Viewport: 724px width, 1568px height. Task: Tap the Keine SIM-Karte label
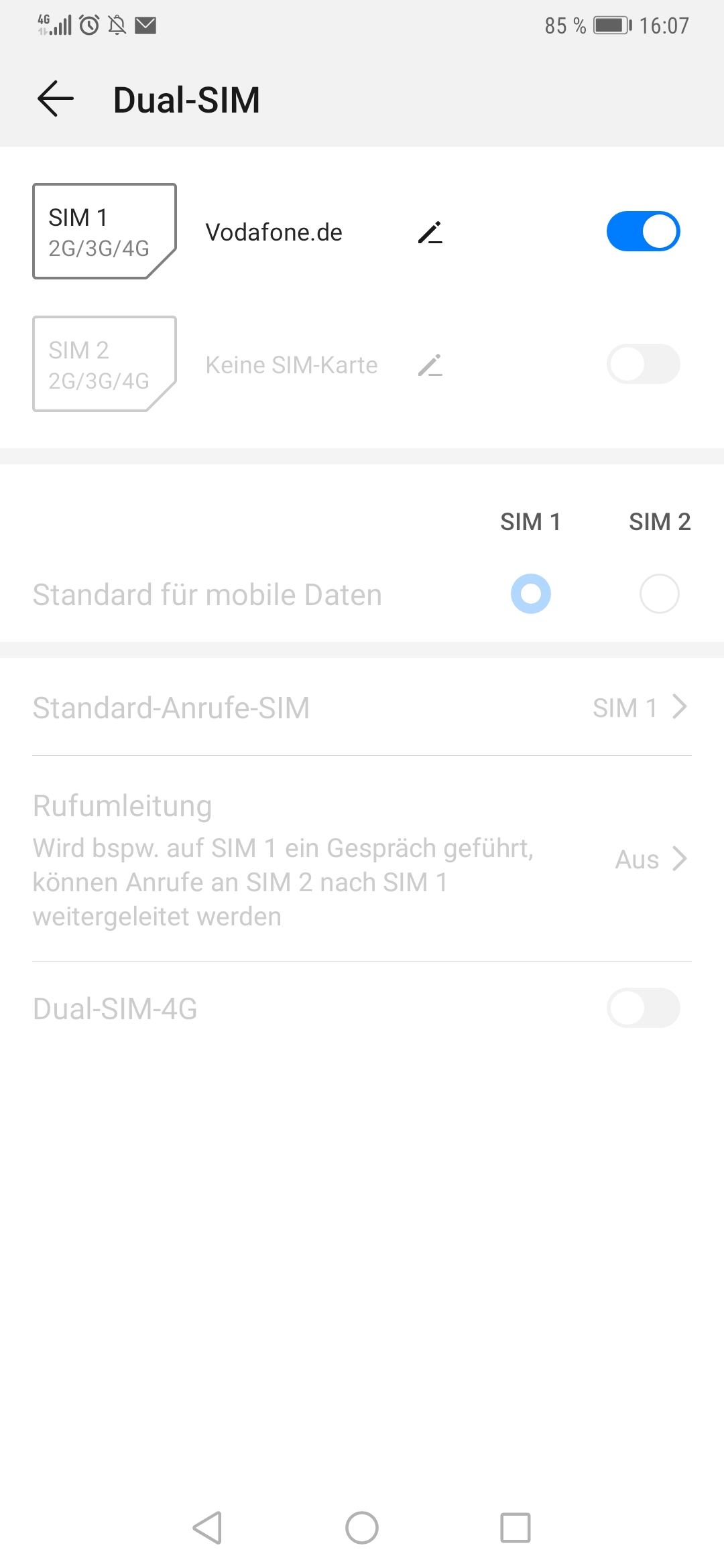coord(292,364)
